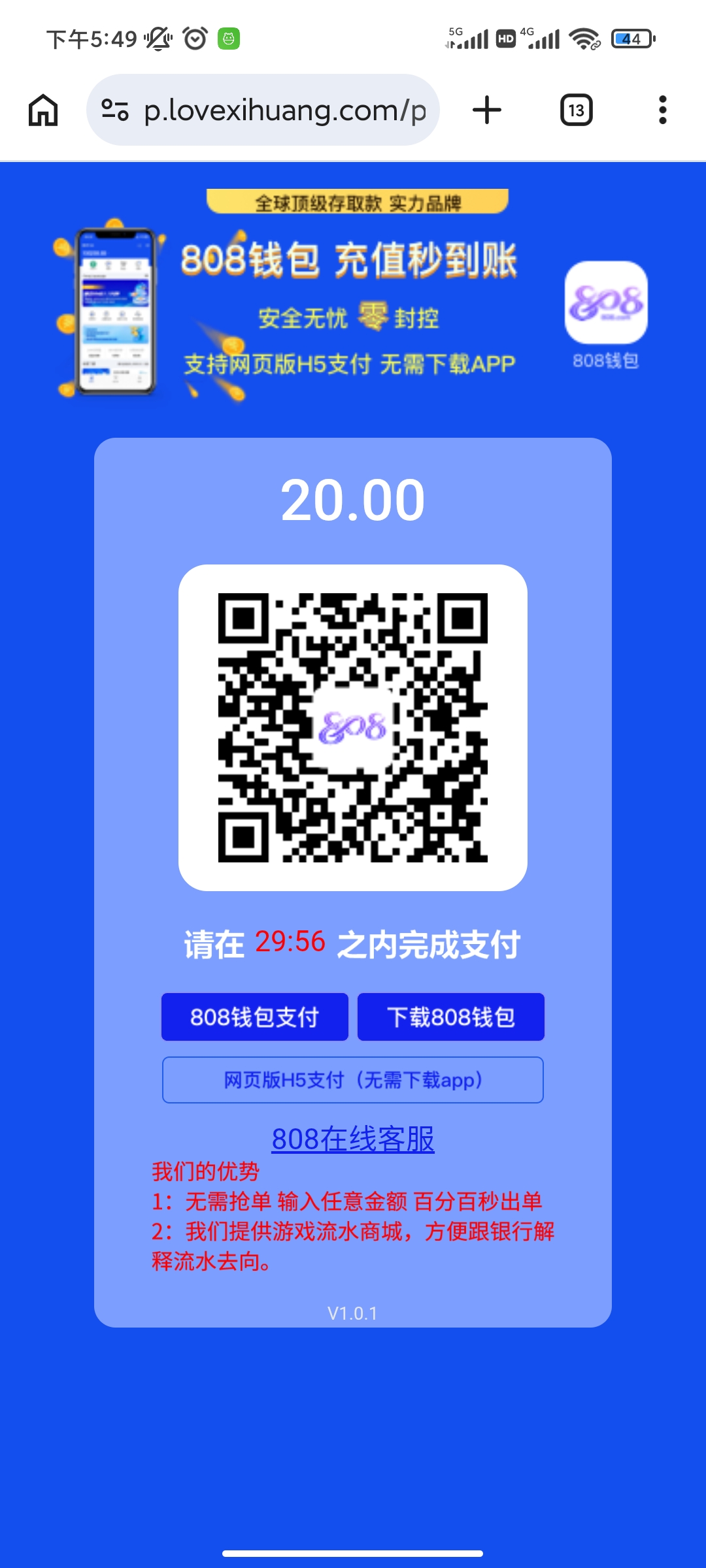Open site info icon in address bar

[115, 110]
